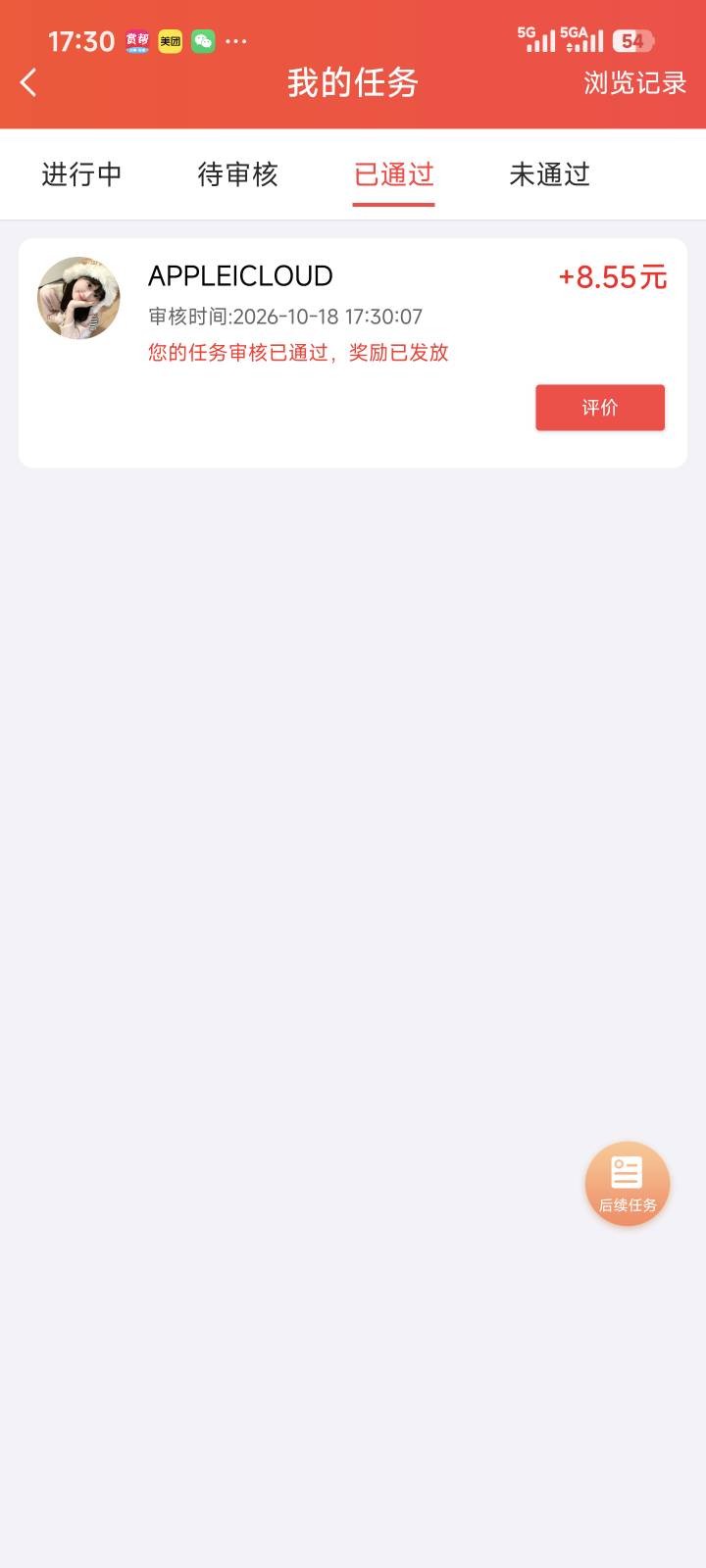This screenshot has height=1568, width=706.
Task: Go back using the top-left arrow
Action: [x=28, y=83]
